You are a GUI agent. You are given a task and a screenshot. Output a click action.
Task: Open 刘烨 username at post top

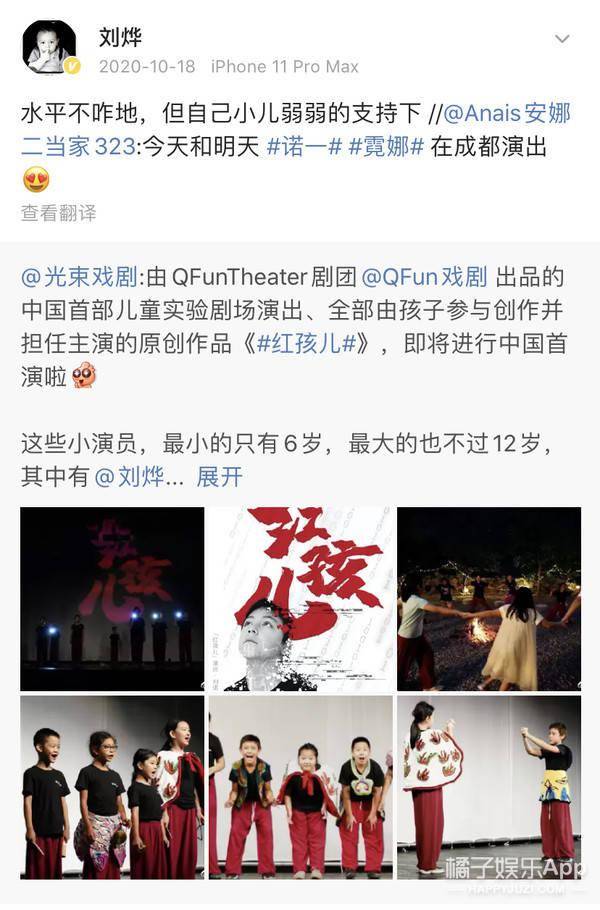click(x=120, y=38)
